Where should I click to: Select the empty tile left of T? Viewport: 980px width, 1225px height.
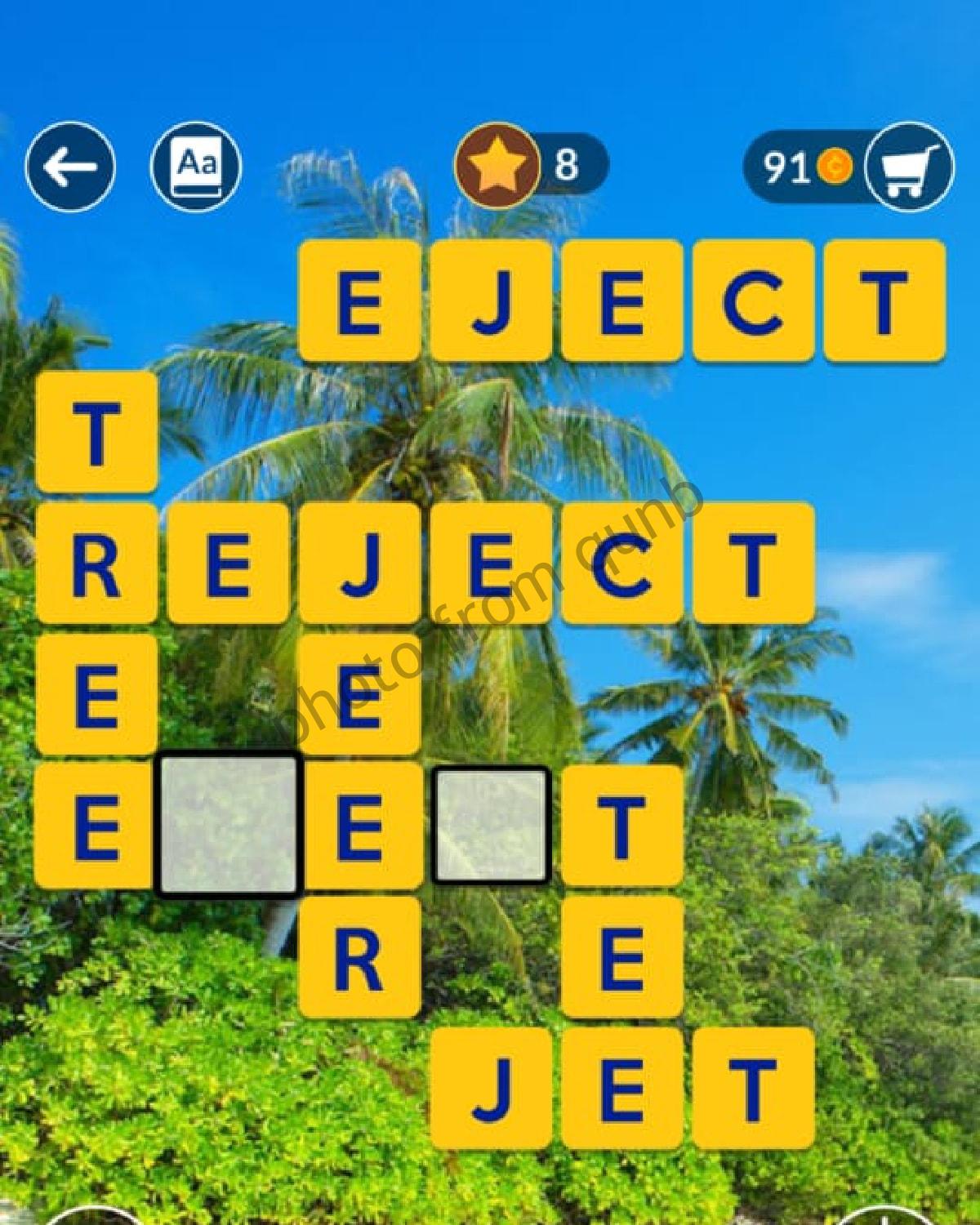(x=491, y=825)
